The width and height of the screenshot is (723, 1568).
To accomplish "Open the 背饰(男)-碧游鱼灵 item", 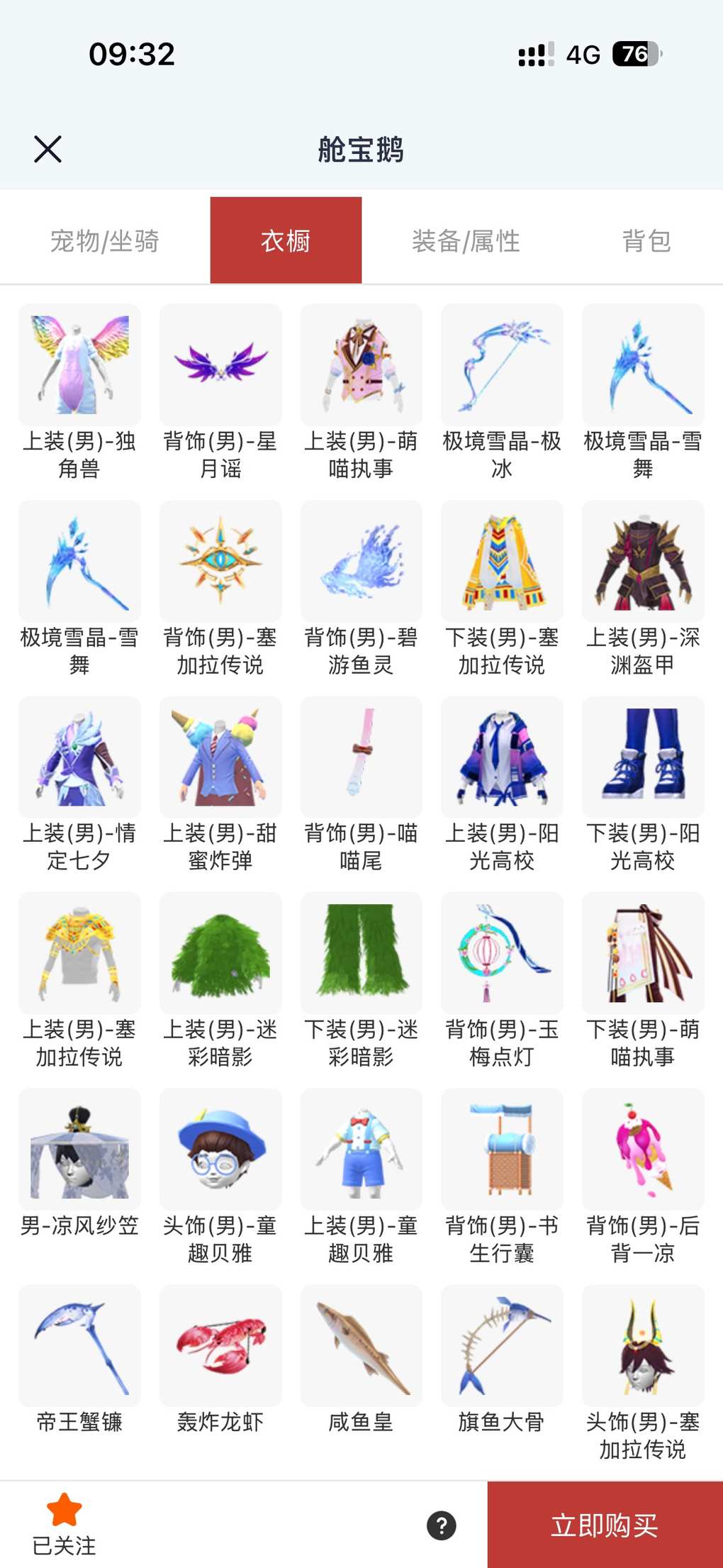I will coord(361,562).
